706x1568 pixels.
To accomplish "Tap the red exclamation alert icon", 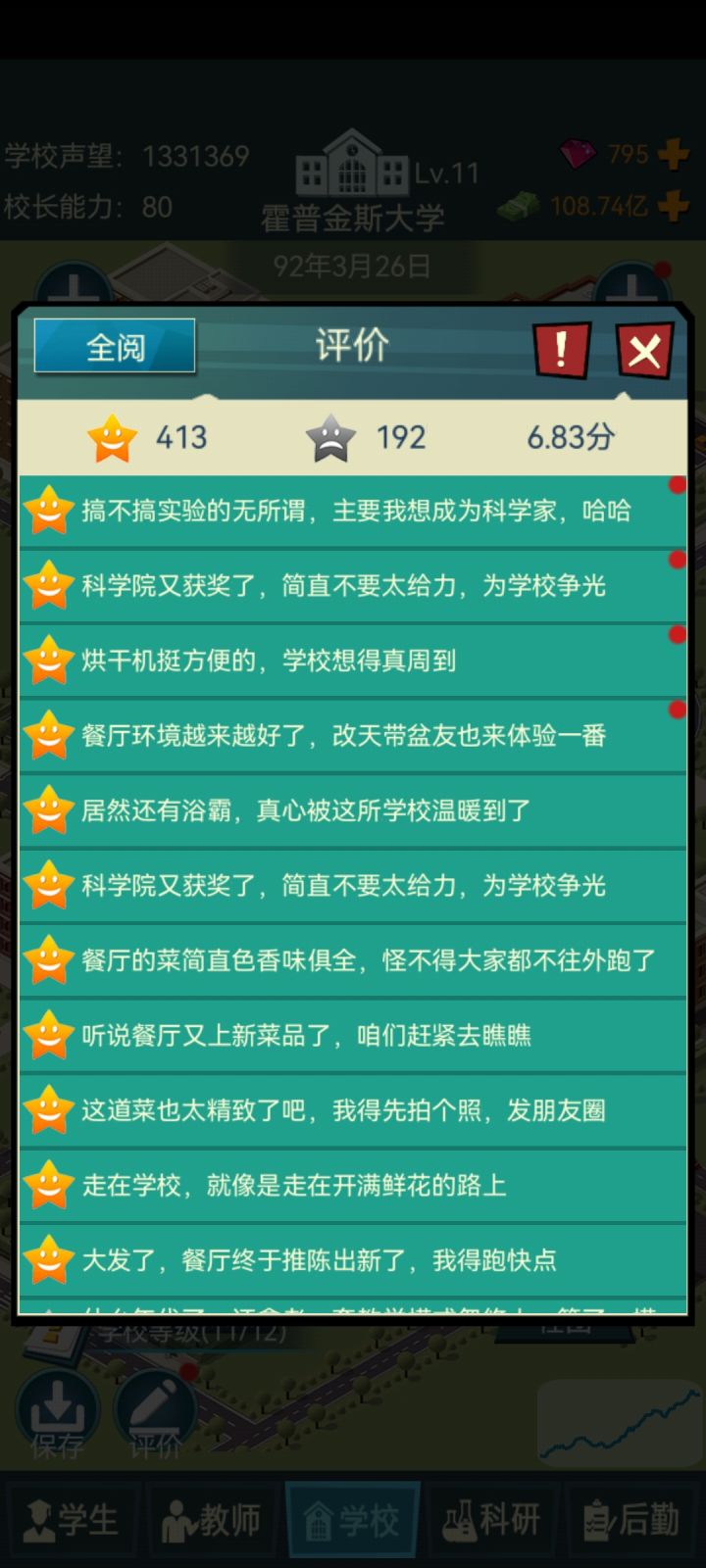I will point(559,350).
